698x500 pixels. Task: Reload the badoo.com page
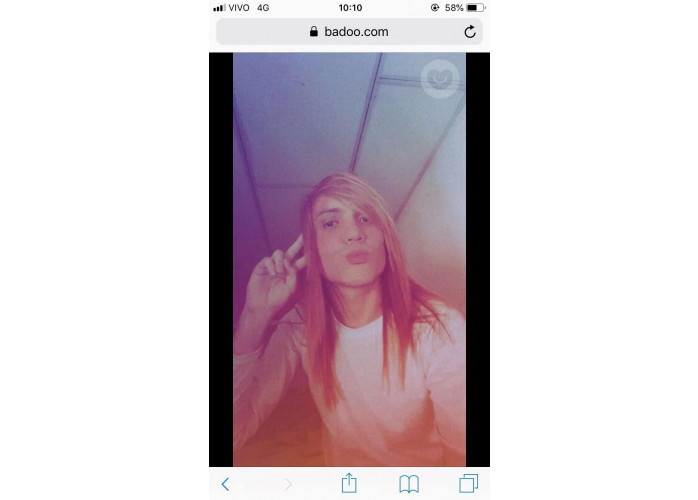pos(470,32)
